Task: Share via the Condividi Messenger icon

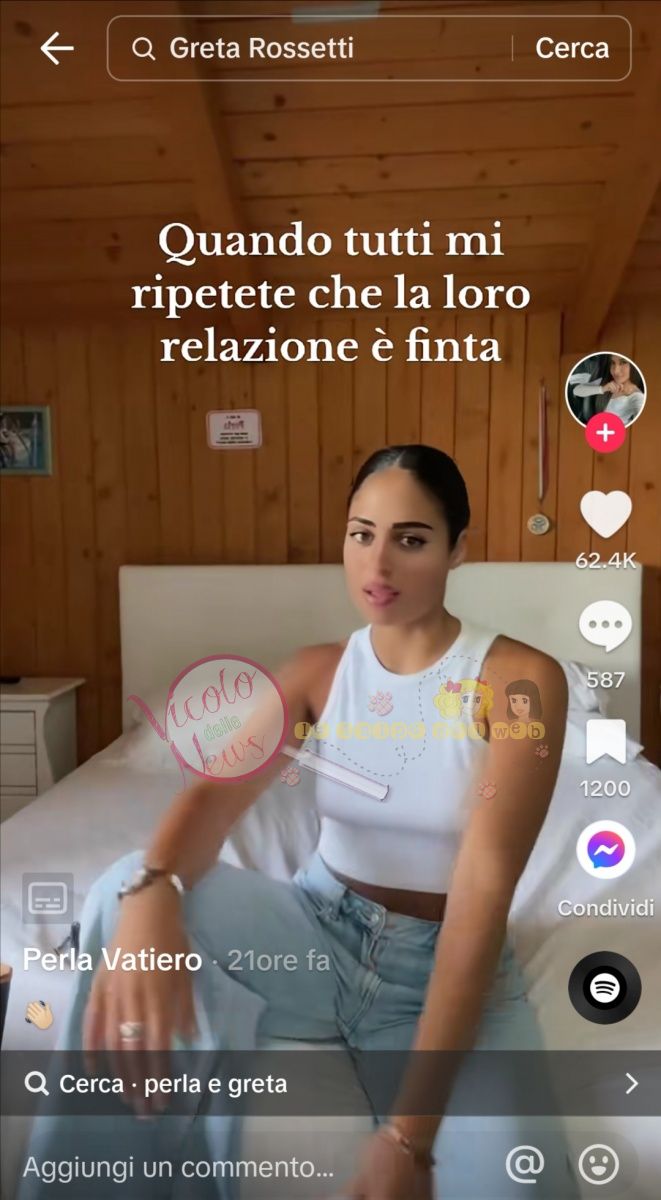Action: click(606, 851)
